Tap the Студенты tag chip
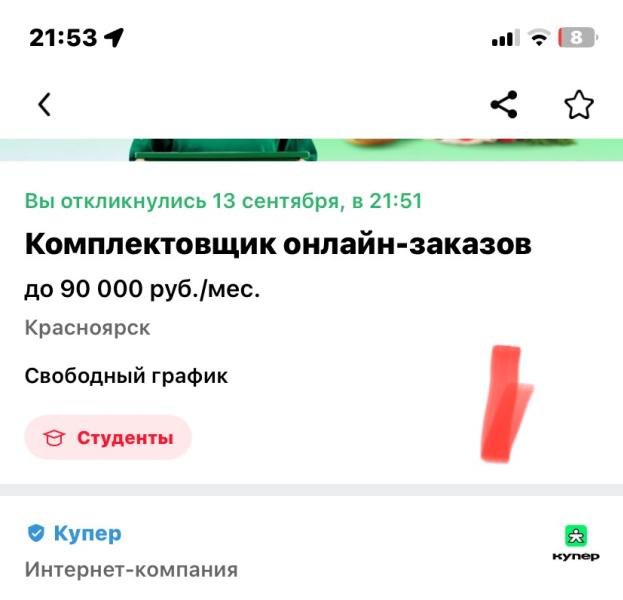 (108, 438)
